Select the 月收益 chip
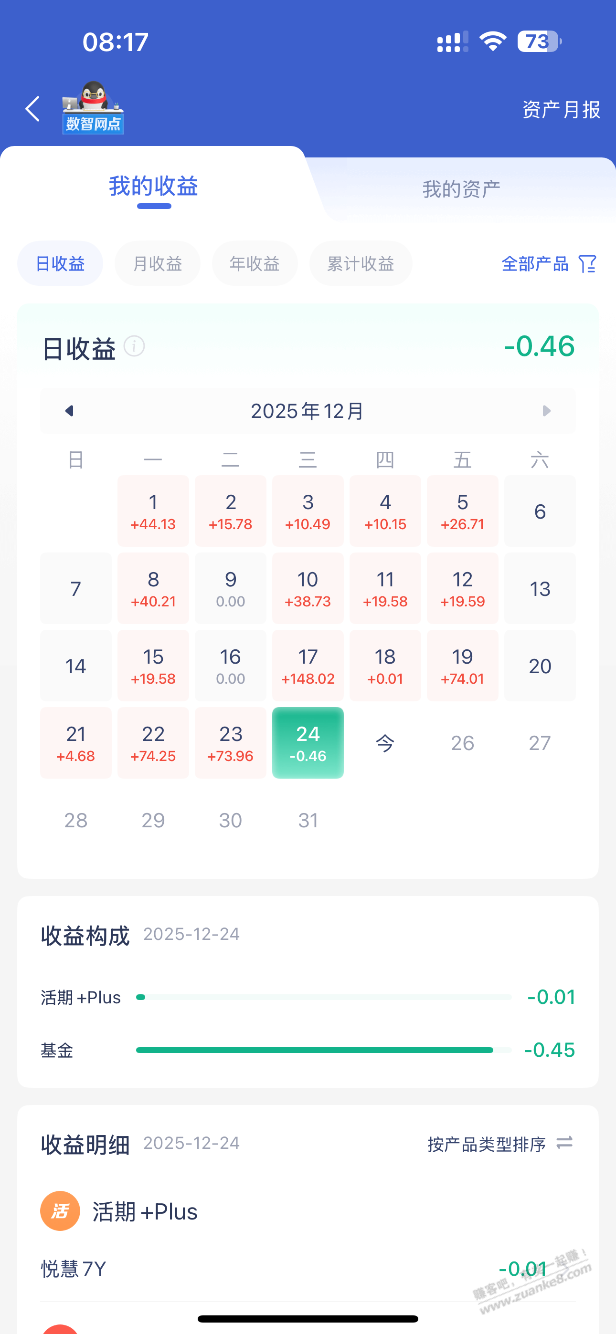Image resolution: width=616 pixels, height=1334 pixels. click(158, 264)
